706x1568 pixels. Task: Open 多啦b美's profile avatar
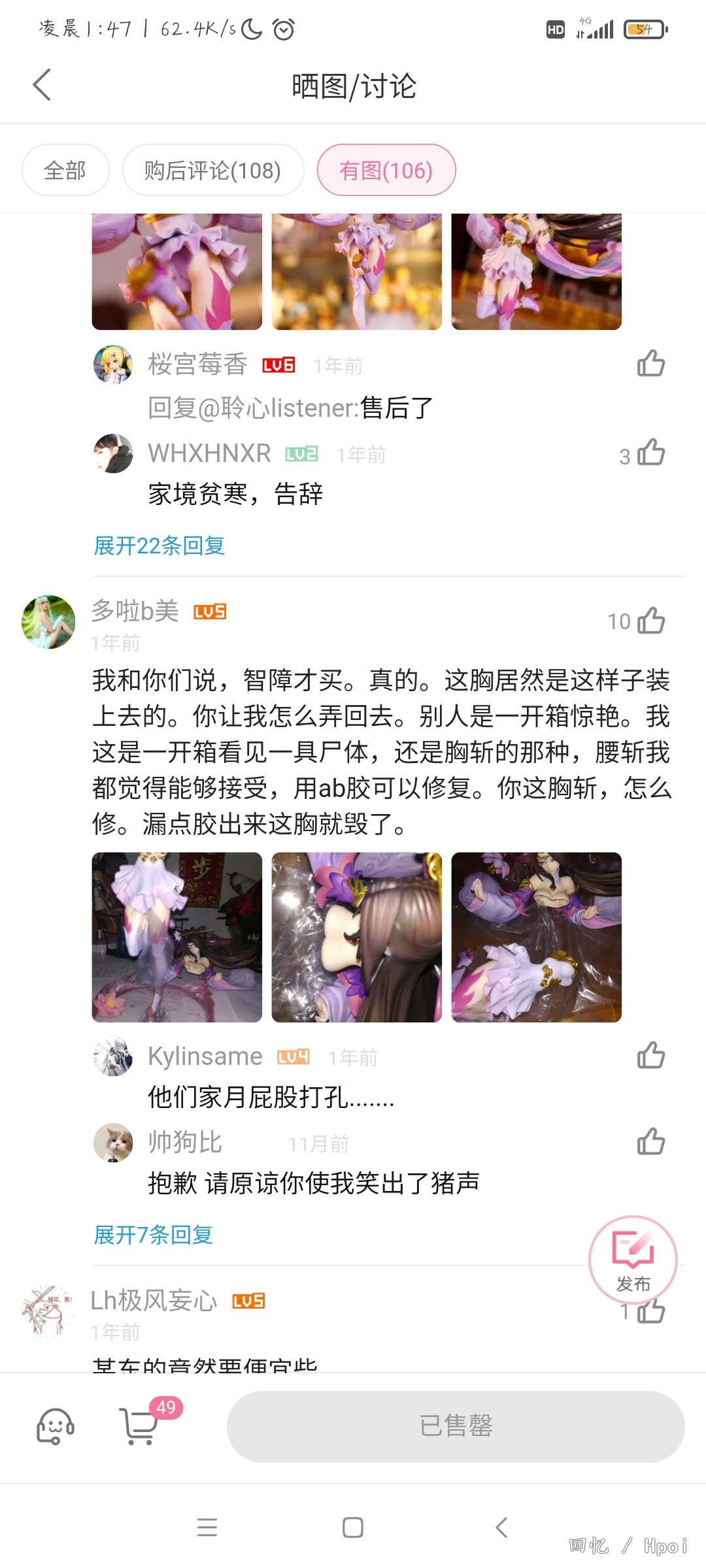point(48,621)
